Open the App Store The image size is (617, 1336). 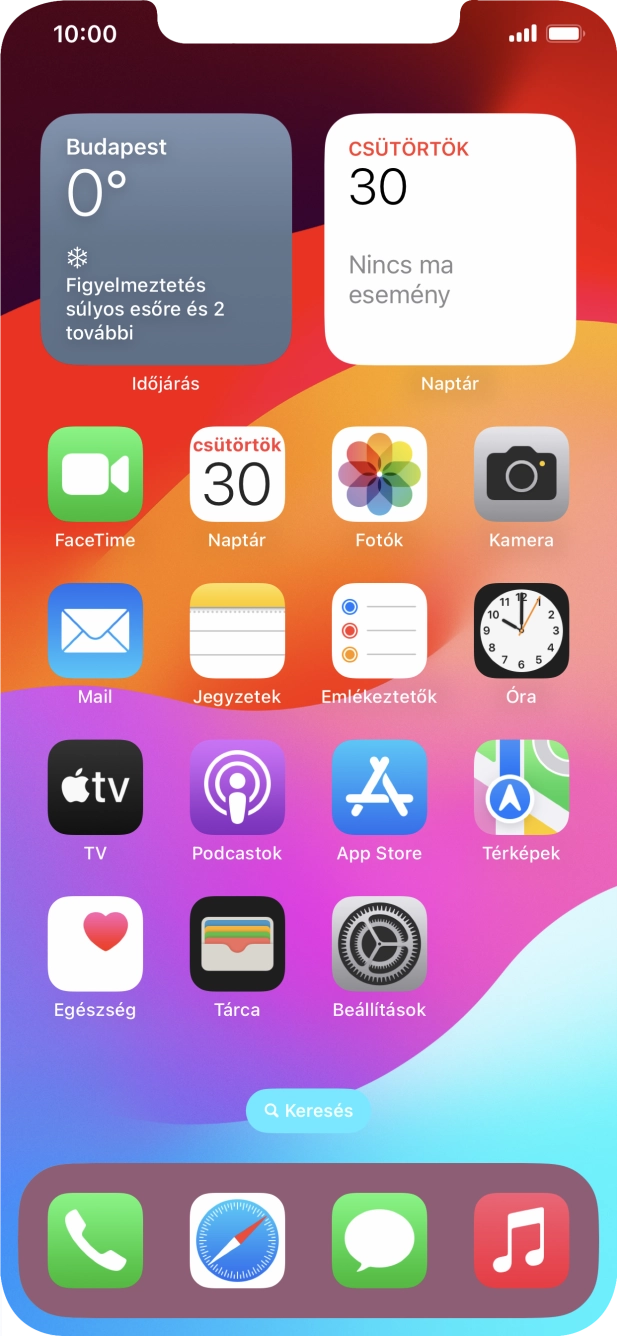379,787
